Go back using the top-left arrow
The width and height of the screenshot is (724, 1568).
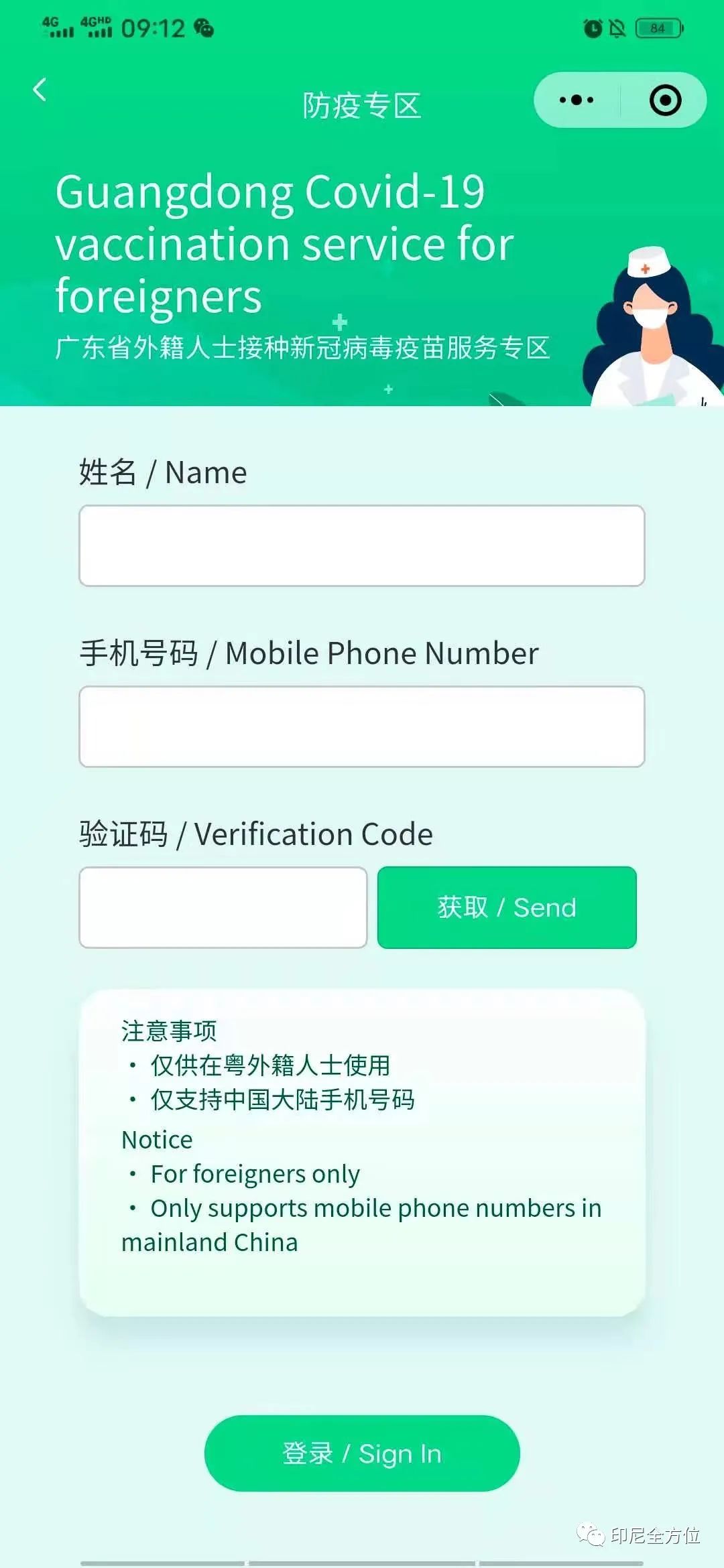click(40, 90)
